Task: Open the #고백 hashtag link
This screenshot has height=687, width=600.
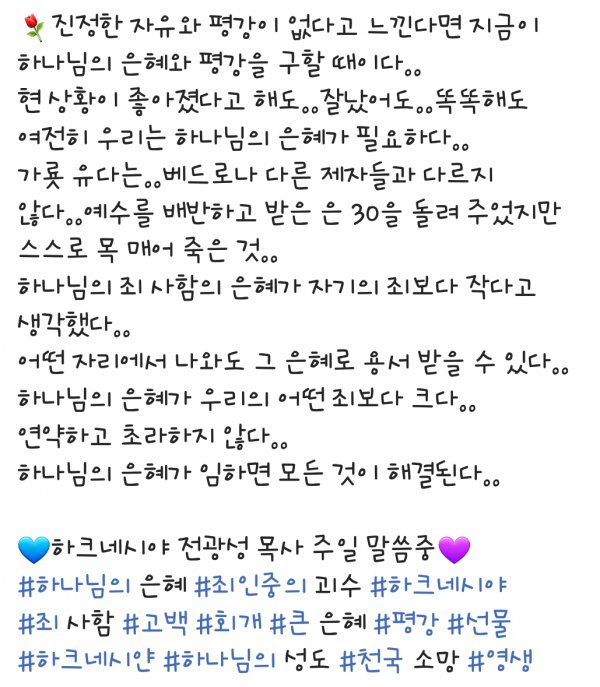Action: click(152, 624)
